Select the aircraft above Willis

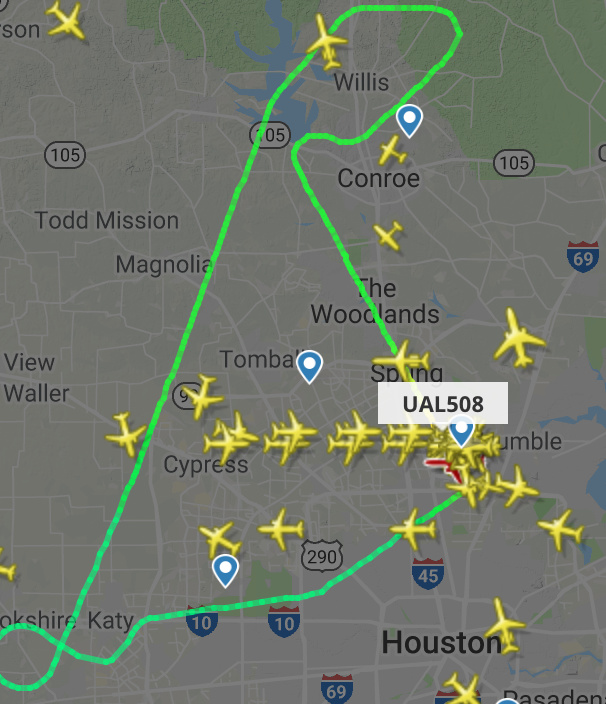(x=326, y=40)
